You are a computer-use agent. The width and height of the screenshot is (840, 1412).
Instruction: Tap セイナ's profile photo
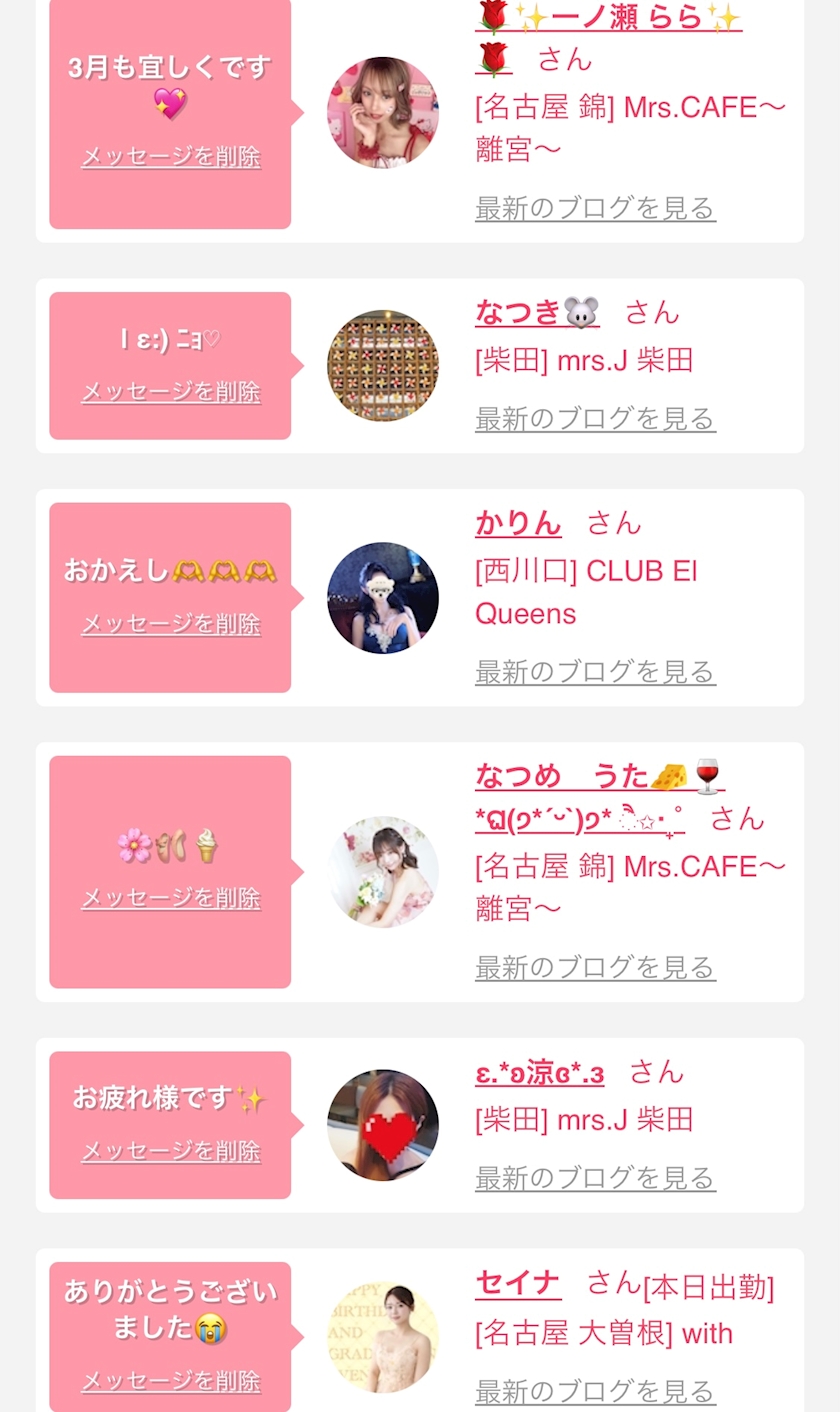tap(383, 1338)
